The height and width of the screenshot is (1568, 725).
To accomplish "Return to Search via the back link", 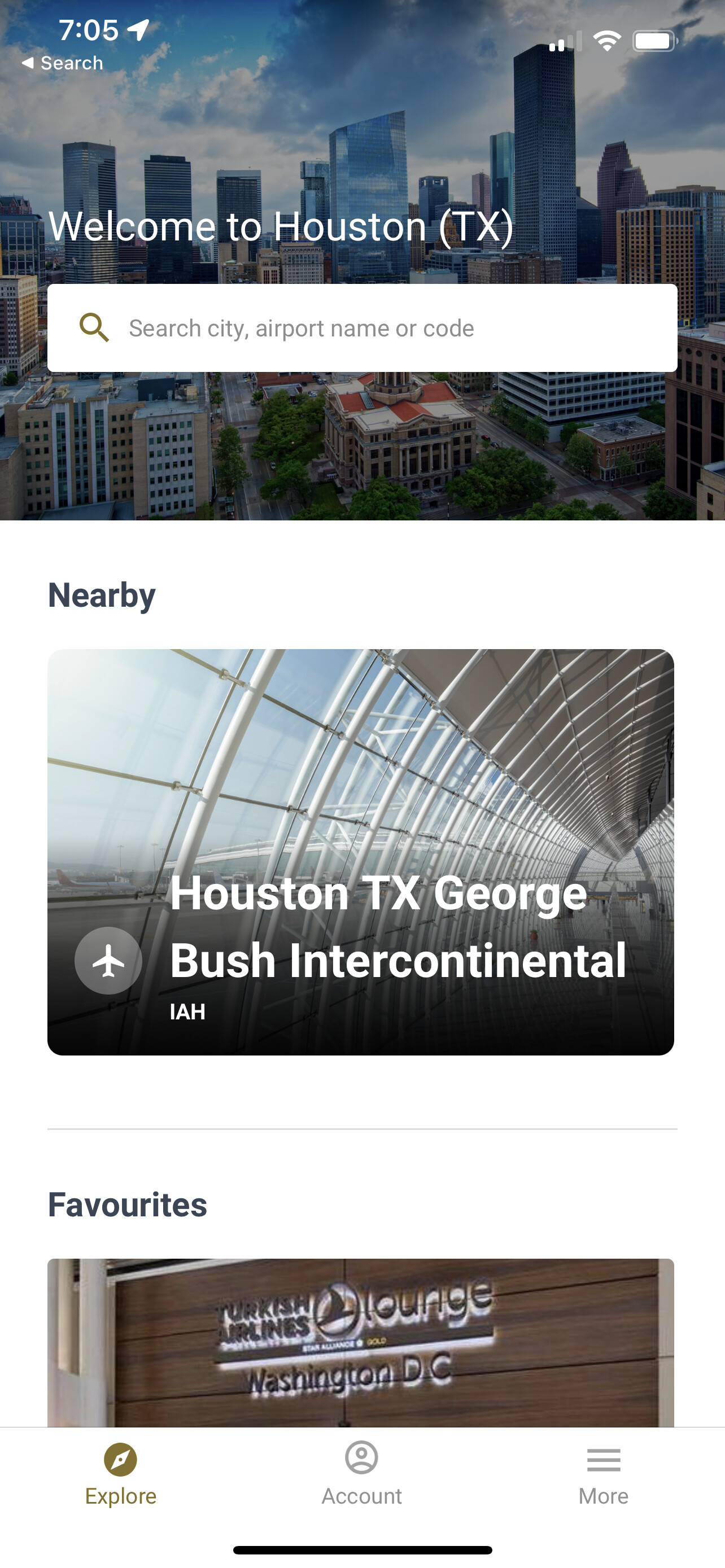I will point(62,63).
